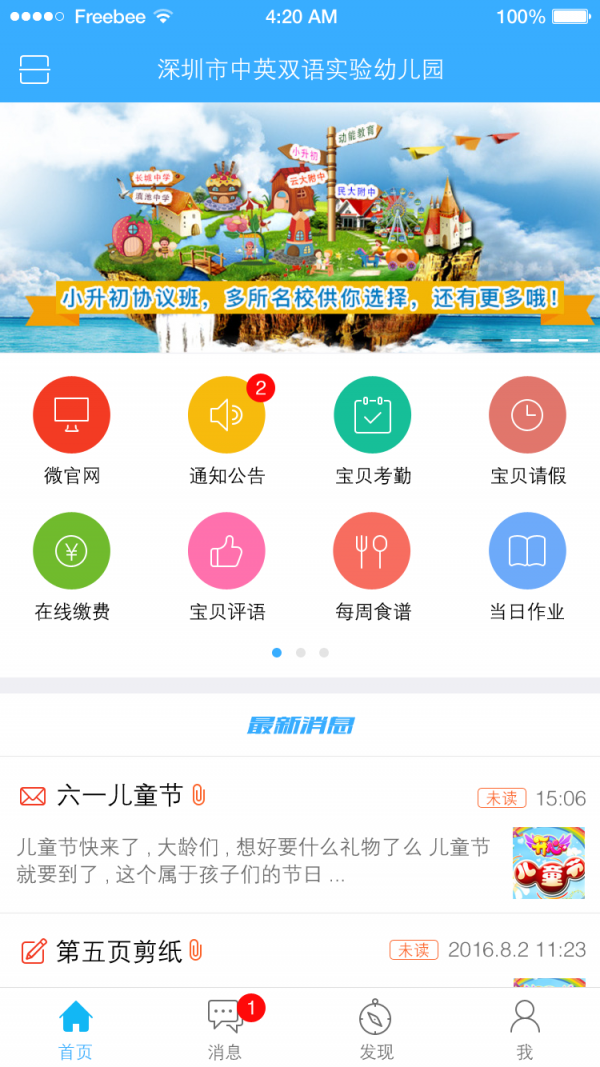Open 当日作业 homework
This screenshot has width=600, height=1067.
coord(527,551)
